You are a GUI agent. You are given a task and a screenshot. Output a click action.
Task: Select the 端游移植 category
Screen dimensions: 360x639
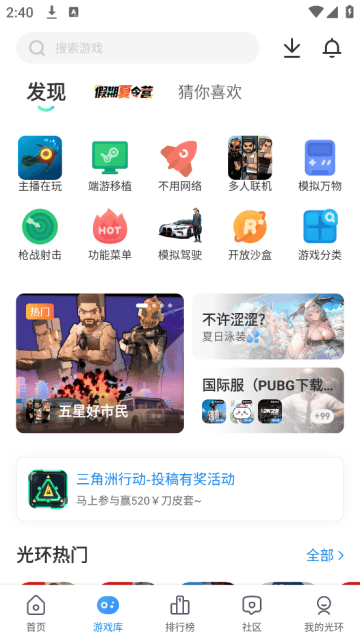(x=110, y=164)
